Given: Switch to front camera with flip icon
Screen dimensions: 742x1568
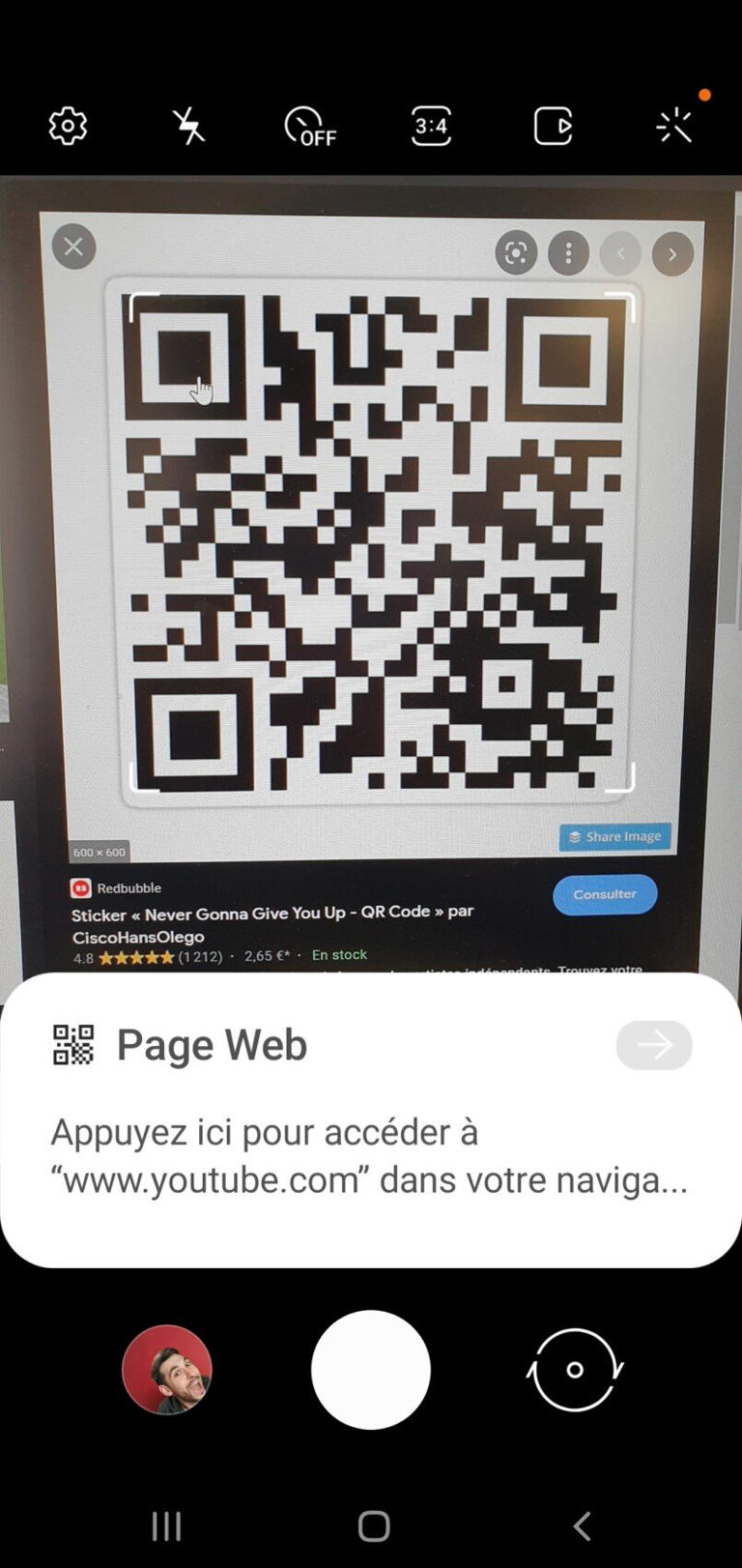Looking at the screenshot, I should click(575, 1369).
